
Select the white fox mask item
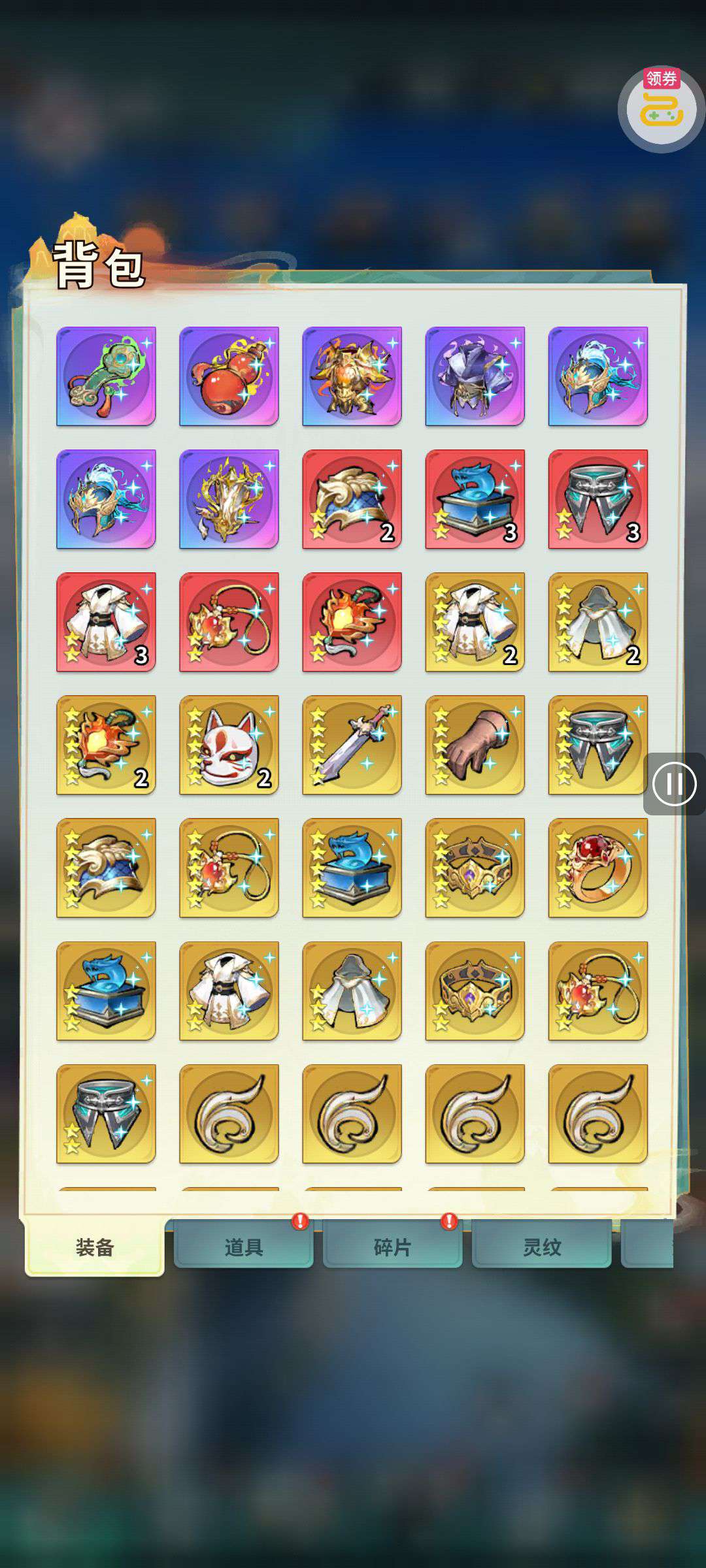click(229, 745)
